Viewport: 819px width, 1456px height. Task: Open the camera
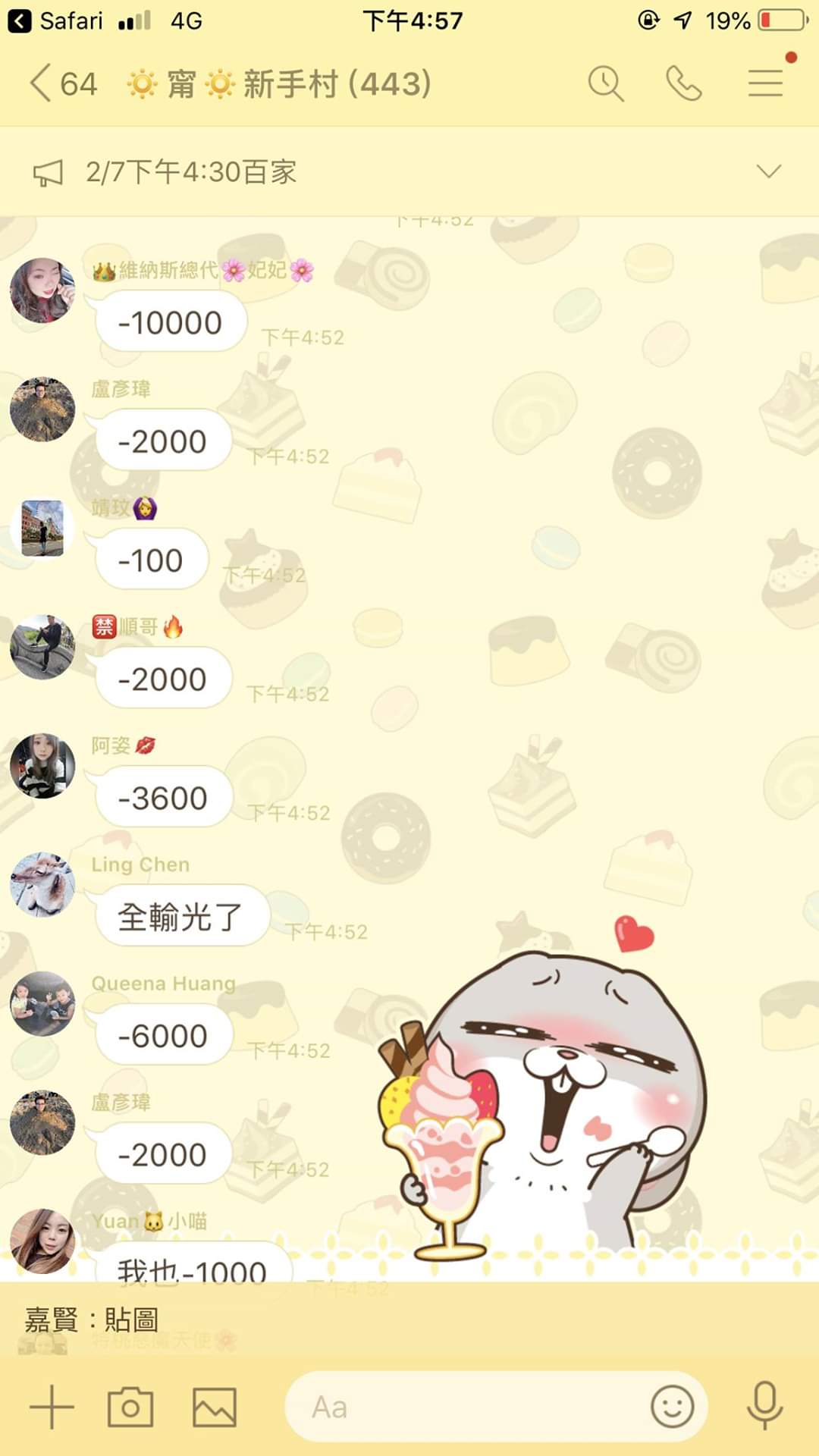(x=130, y=1407)
